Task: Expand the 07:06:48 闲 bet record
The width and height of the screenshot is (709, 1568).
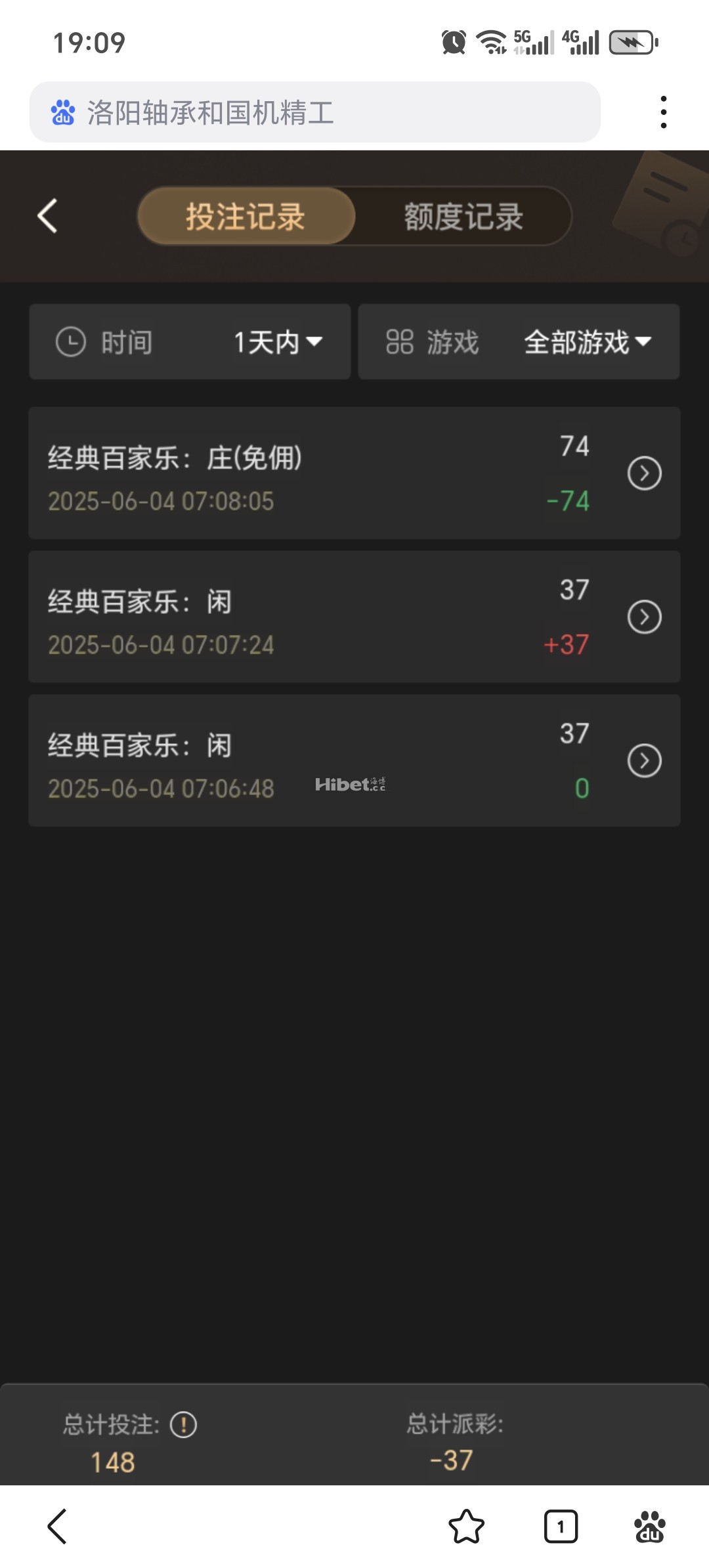Action: (x=643, y=760)
